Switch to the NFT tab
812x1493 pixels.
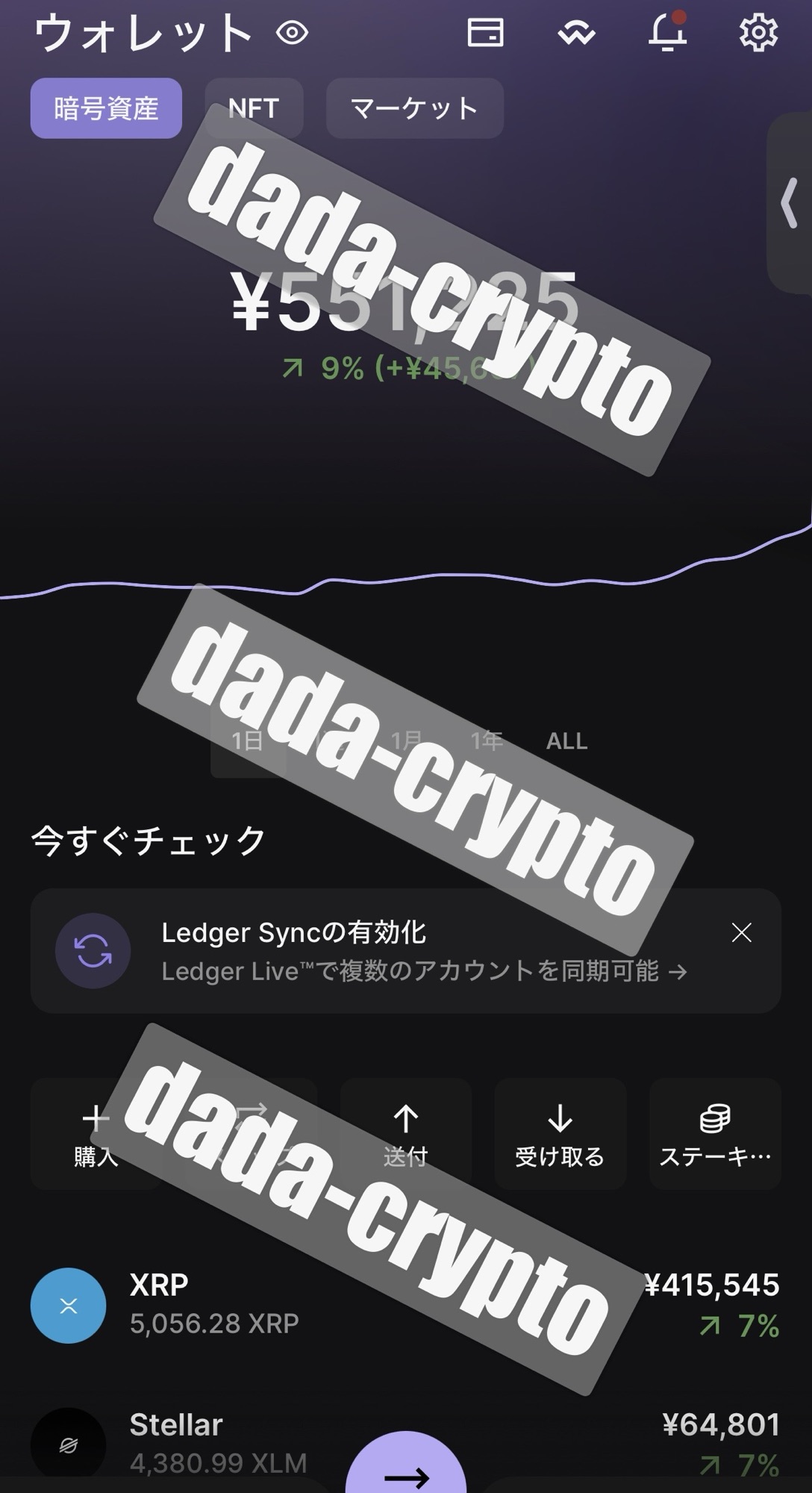click(x=254, y=108)
